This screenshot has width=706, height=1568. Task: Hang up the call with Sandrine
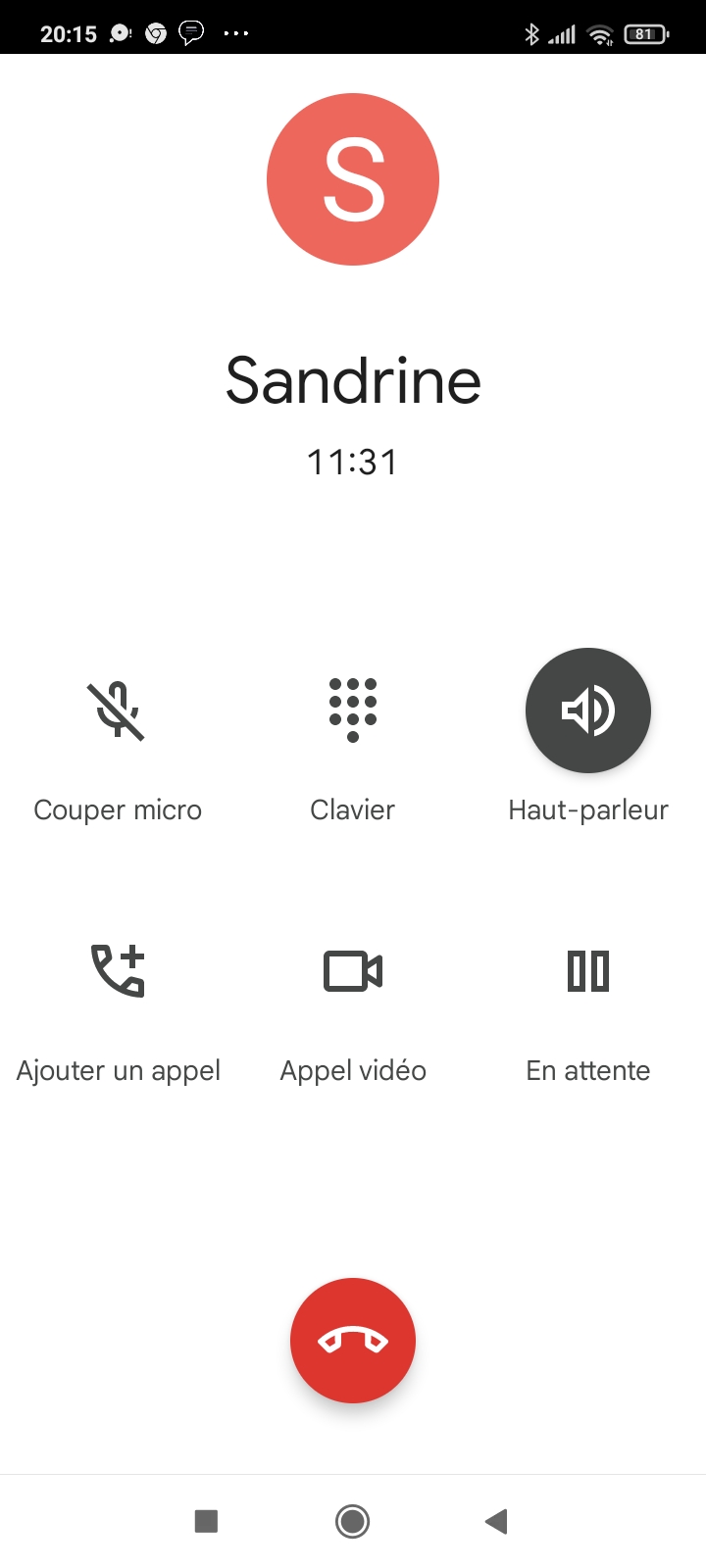click(x=353, y=1340)
